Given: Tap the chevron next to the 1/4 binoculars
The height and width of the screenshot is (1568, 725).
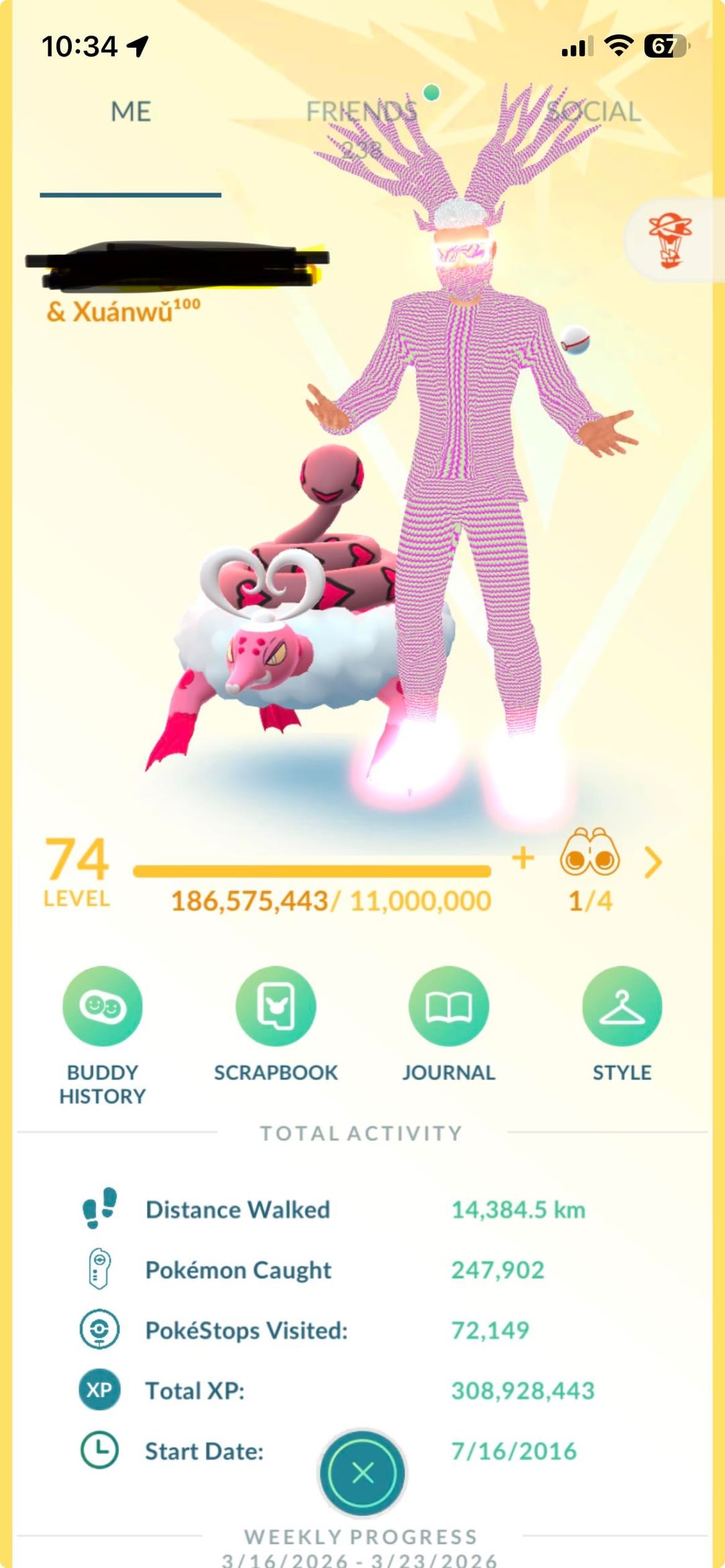Looking at the screenshot, I should [652, 863].
